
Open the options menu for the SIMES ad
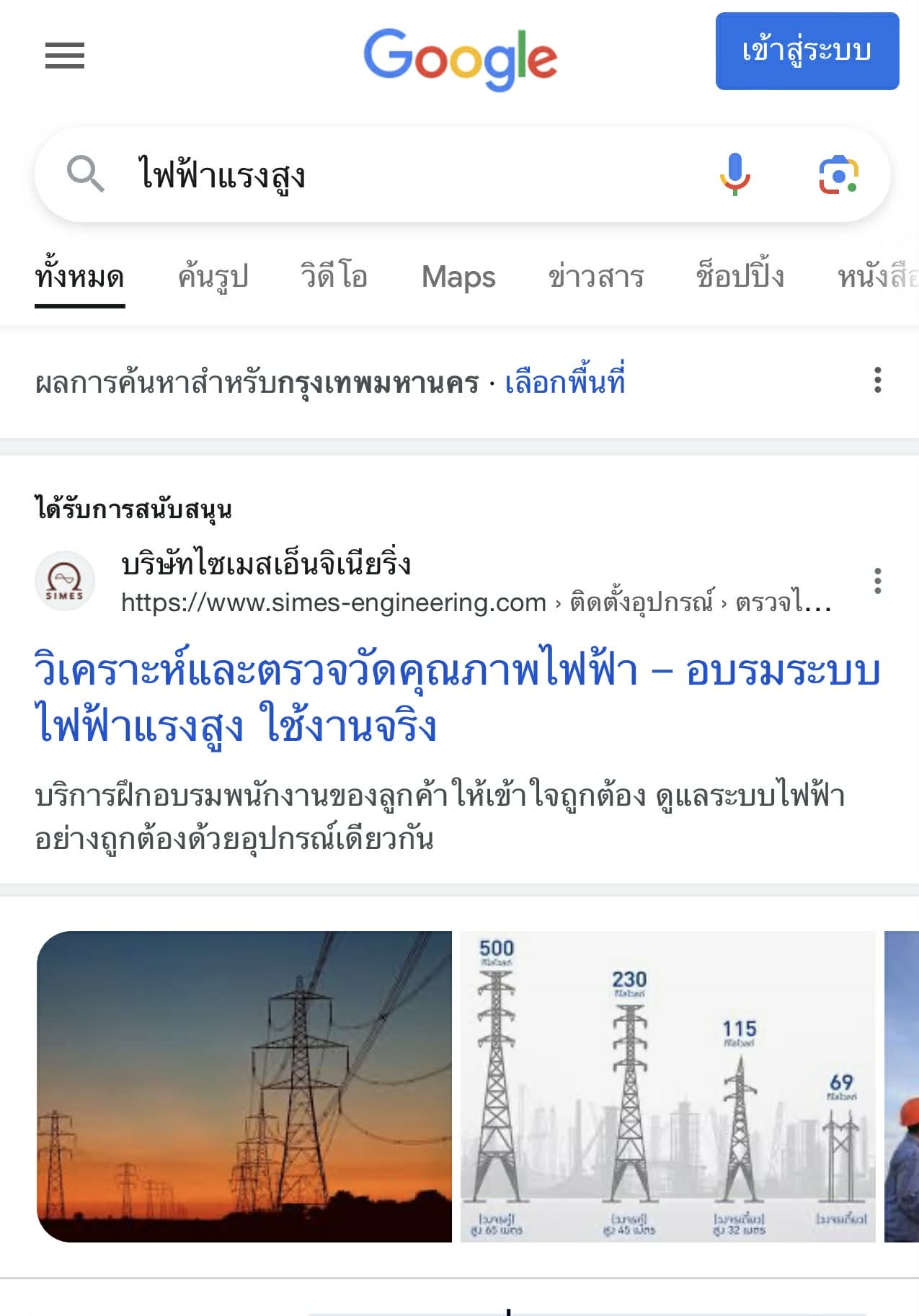point(877,581)
